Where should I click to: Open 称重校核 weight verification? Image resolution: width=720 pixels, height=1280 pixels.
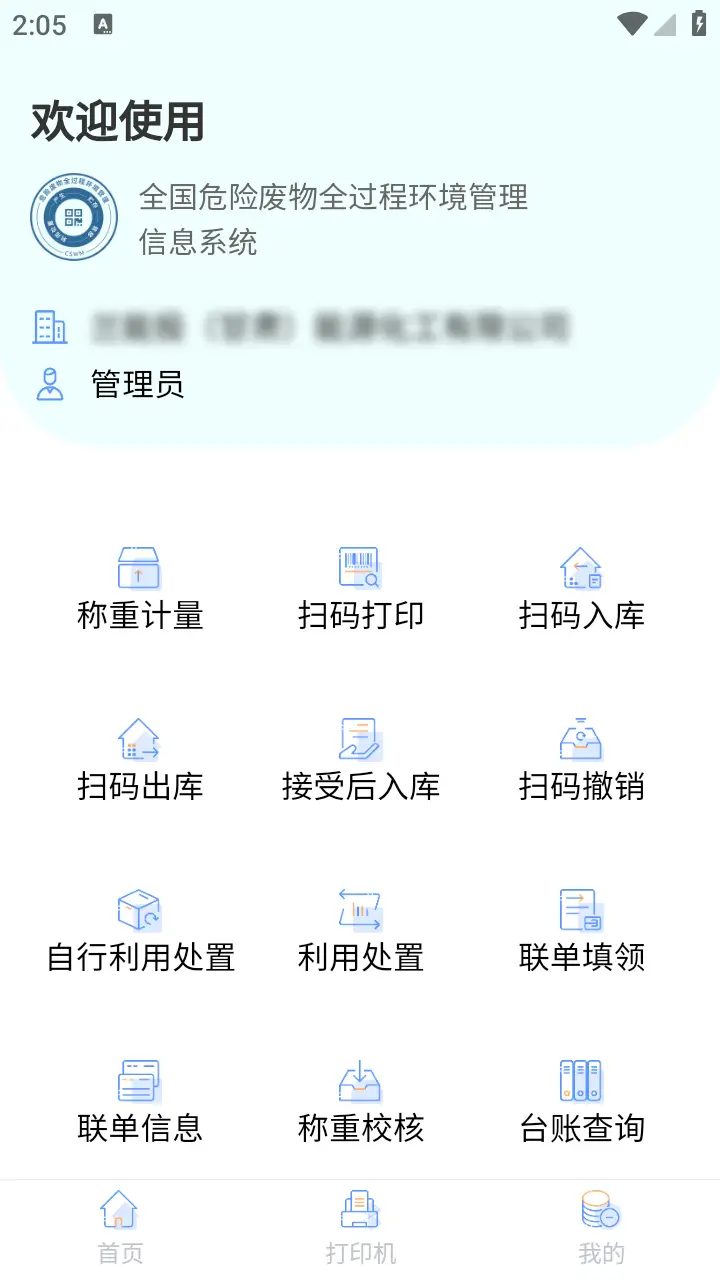[361, 1101]
